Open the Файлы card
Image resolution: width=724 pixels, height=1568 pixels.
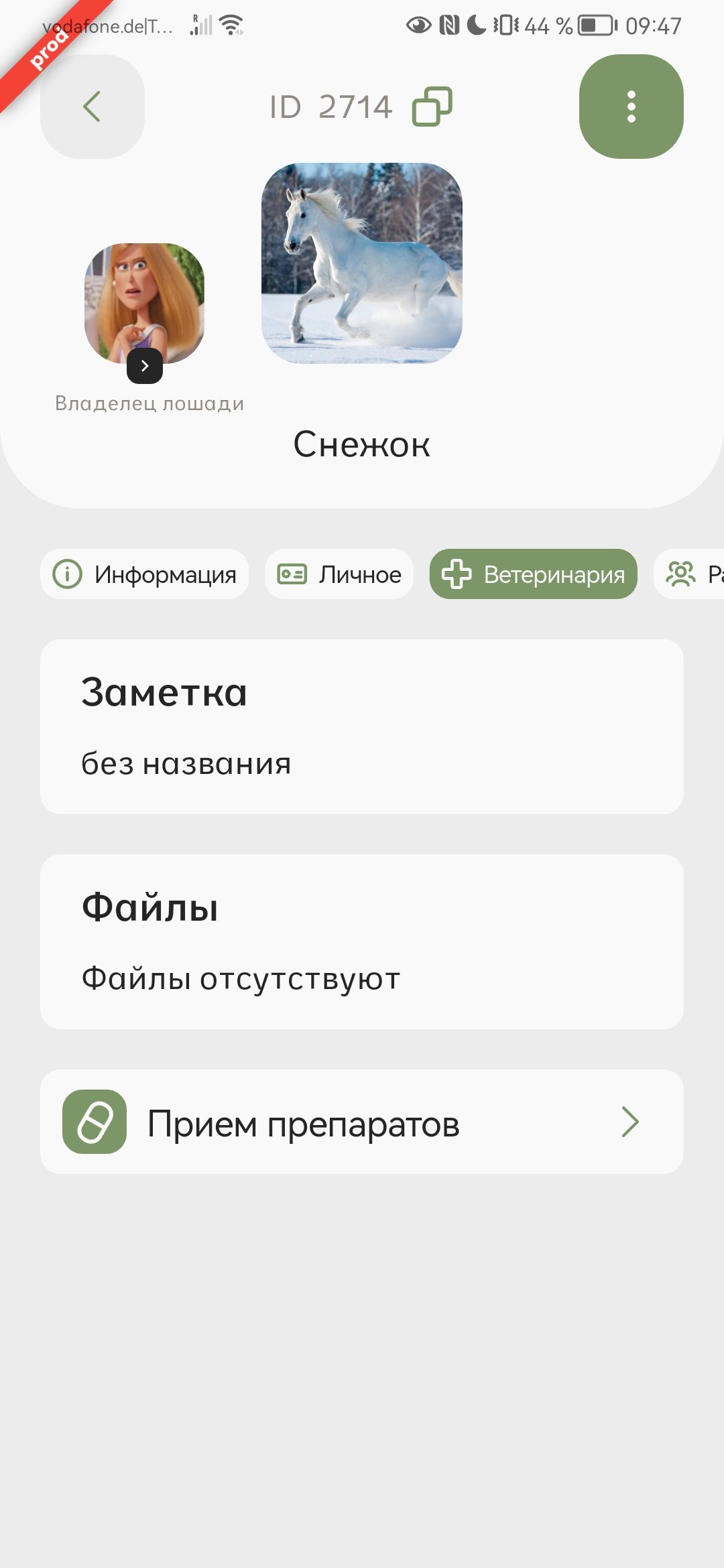[x=362, y=941]
